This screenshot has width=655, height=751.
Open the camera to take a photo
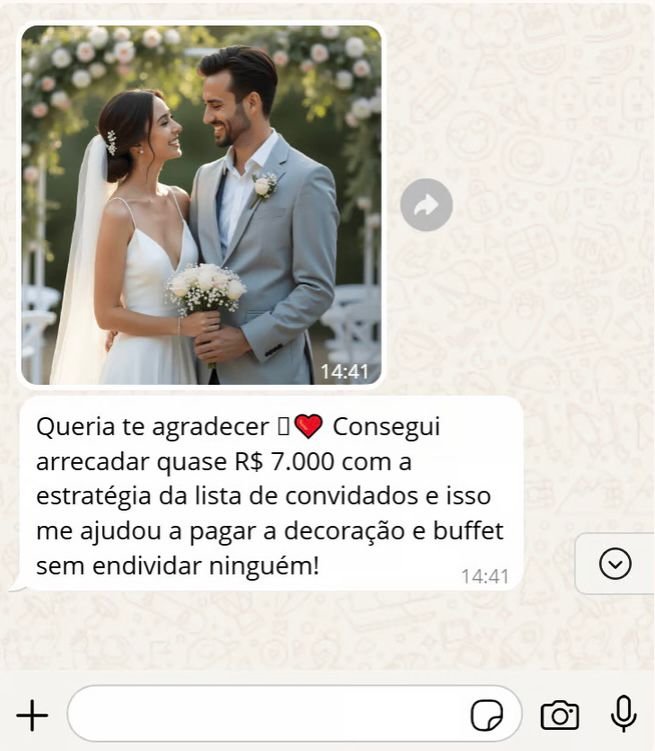(x=560, y=714)
